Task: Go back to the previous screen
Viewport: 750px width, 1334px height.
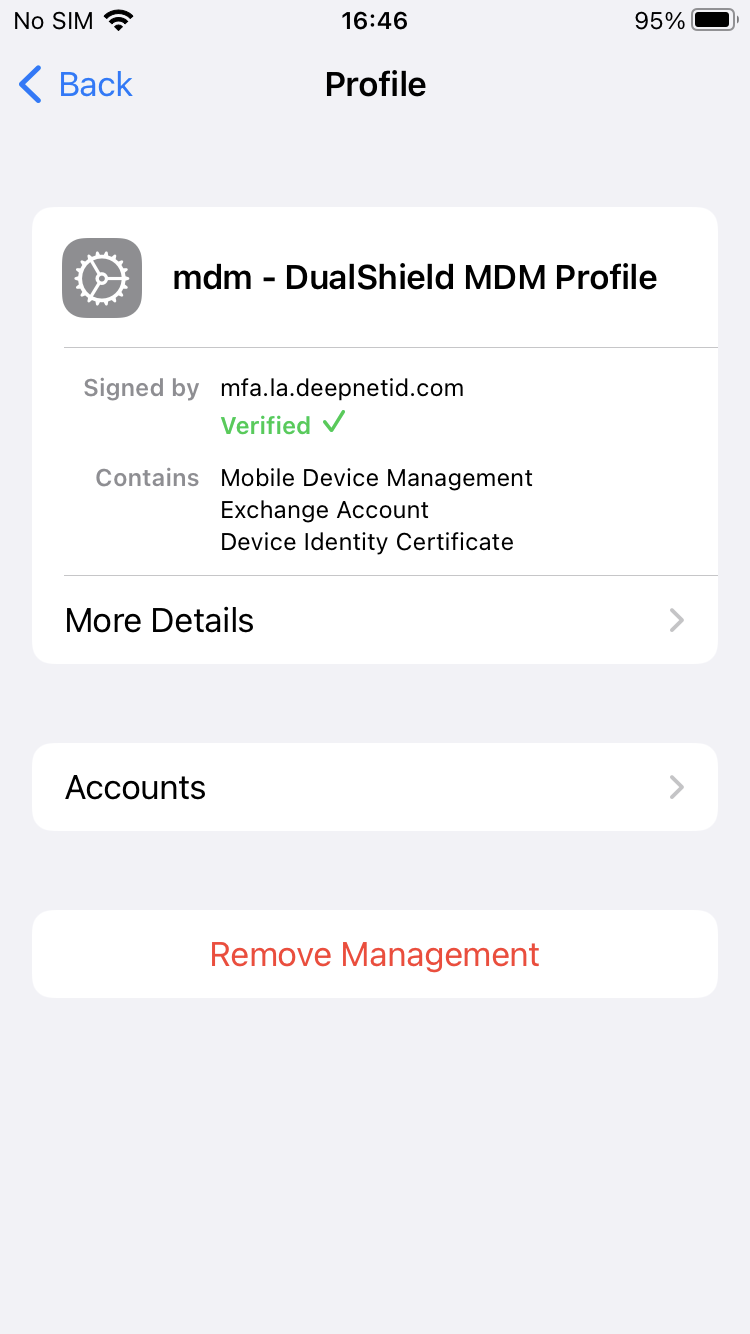Action: 76,85
